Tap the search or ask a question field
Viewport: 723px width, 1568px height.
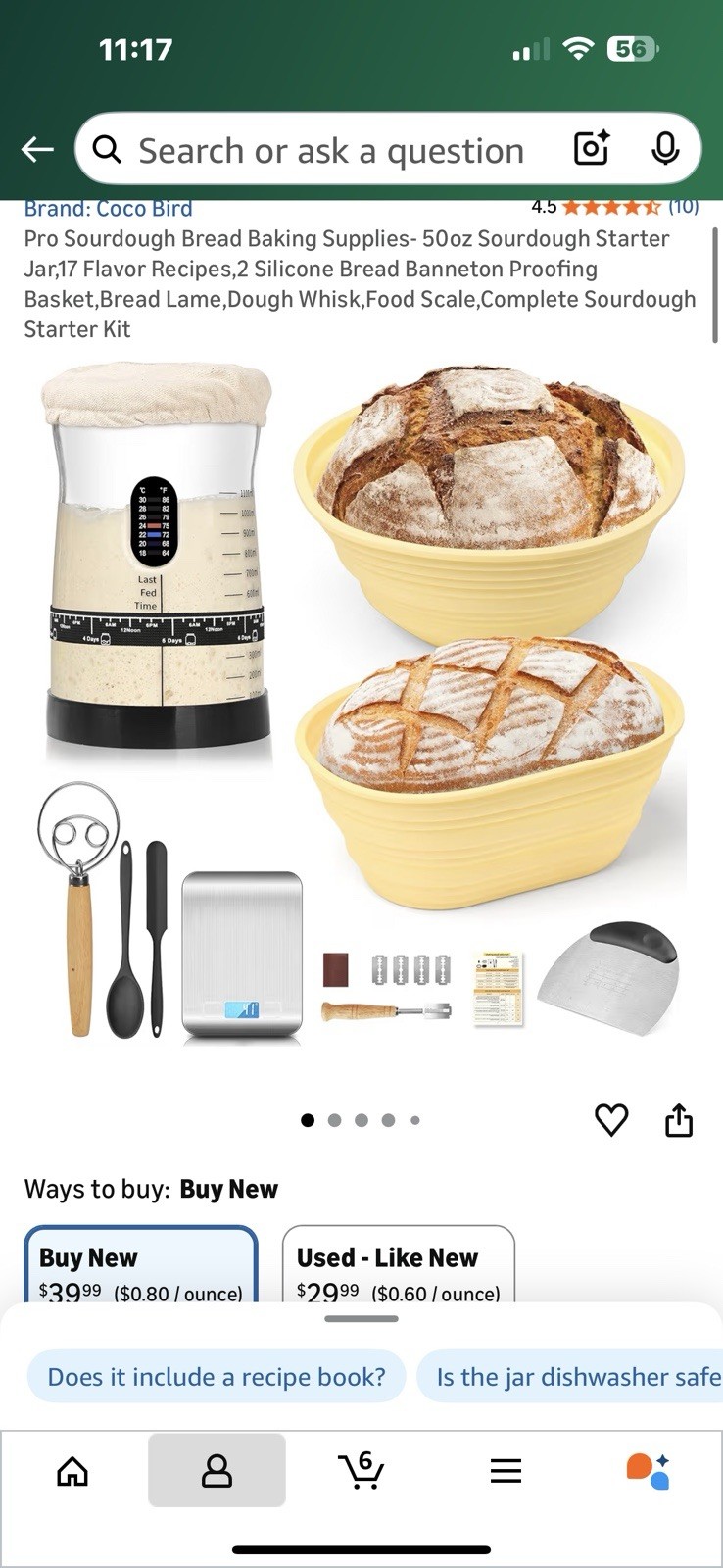point(333,149)
